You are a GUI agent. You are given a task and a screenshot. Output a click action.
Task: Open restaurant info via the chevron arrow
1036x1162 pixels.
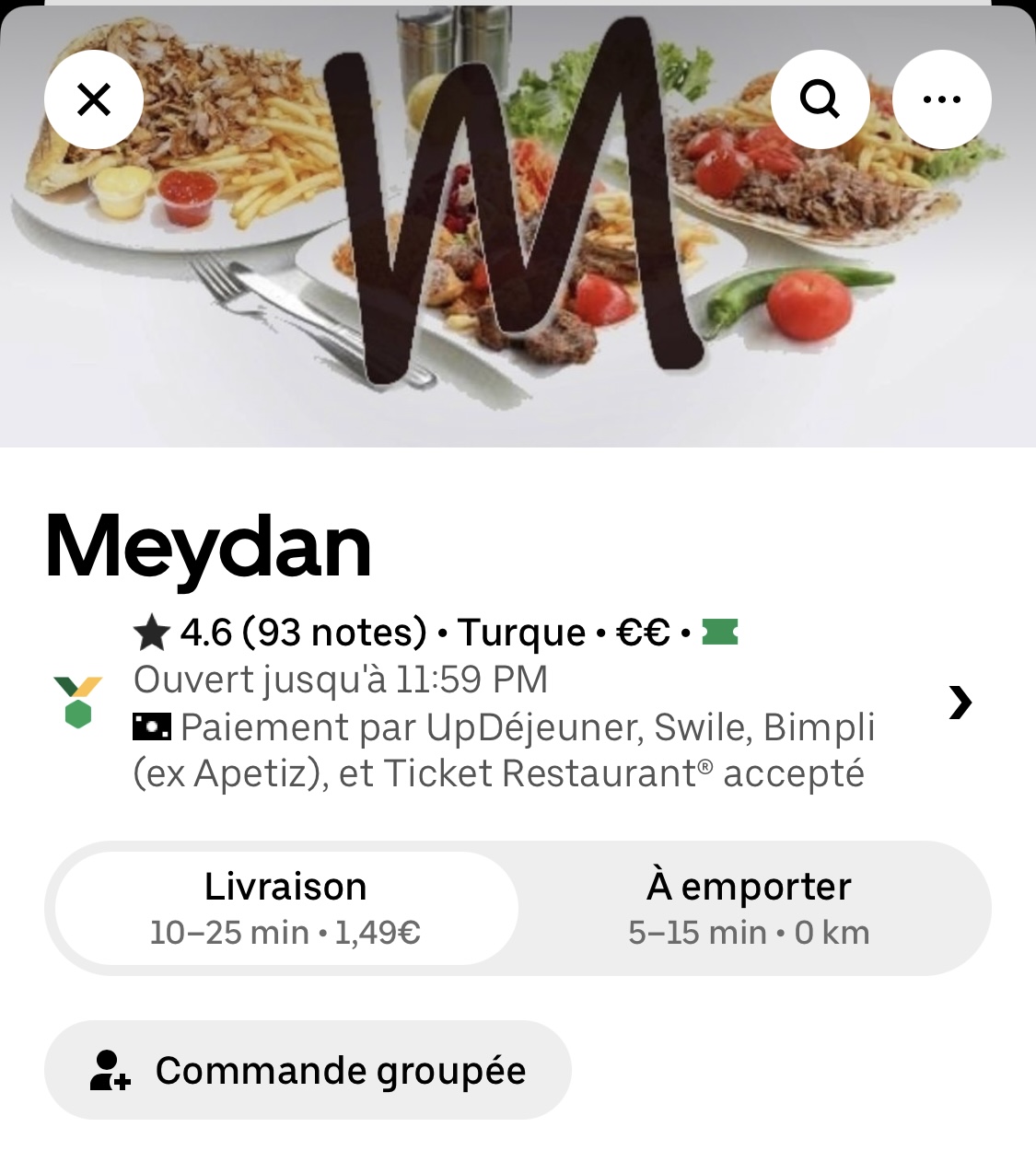(x=960, y=703)
